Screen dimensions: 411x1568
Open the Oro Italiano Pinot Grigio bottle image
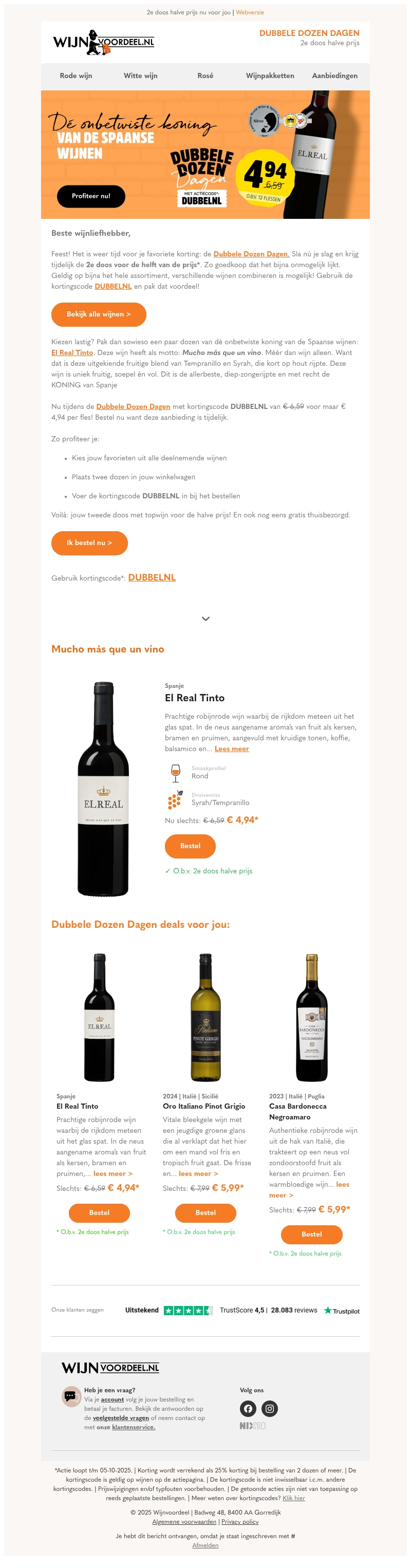[205, 1017]
